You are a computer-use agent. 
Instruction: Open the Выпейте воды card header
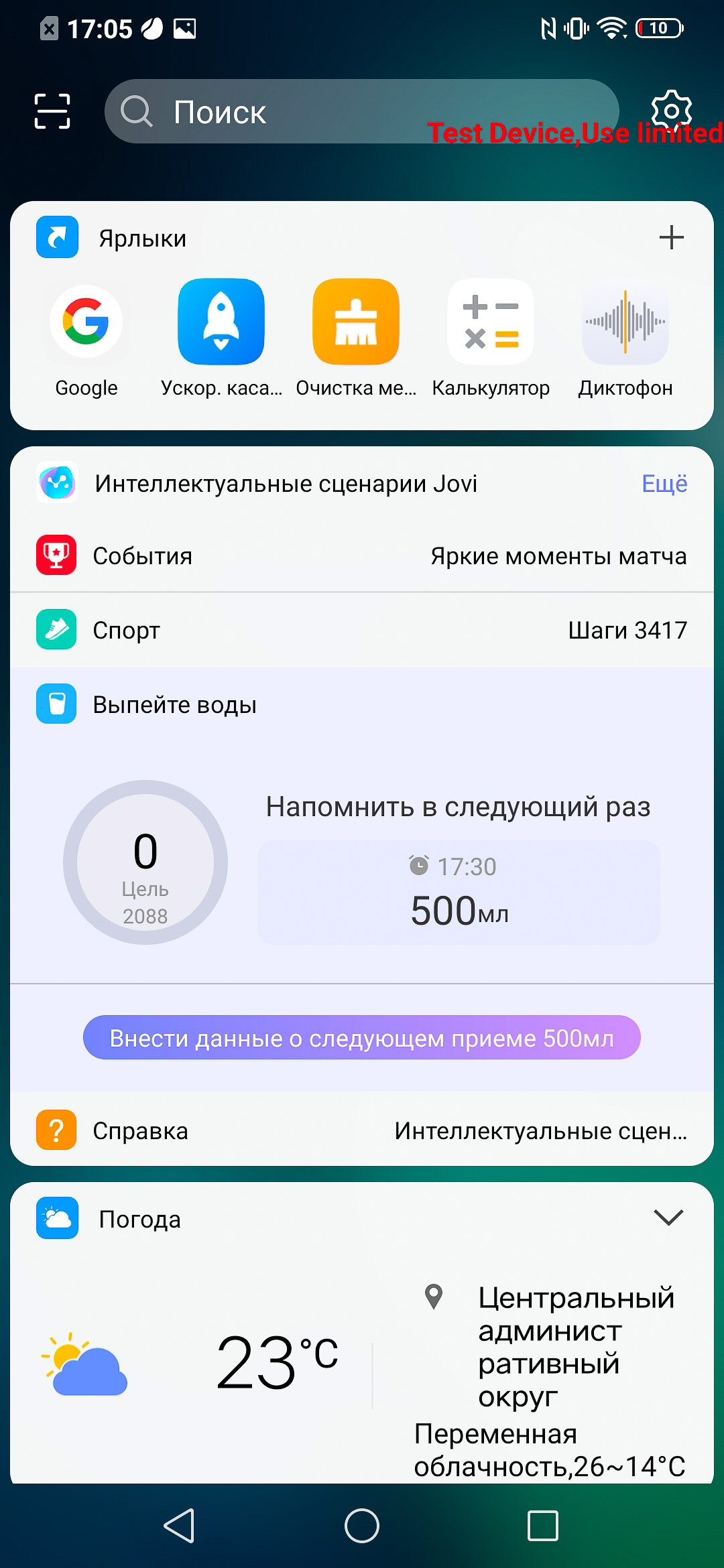(x=362, y=704)
